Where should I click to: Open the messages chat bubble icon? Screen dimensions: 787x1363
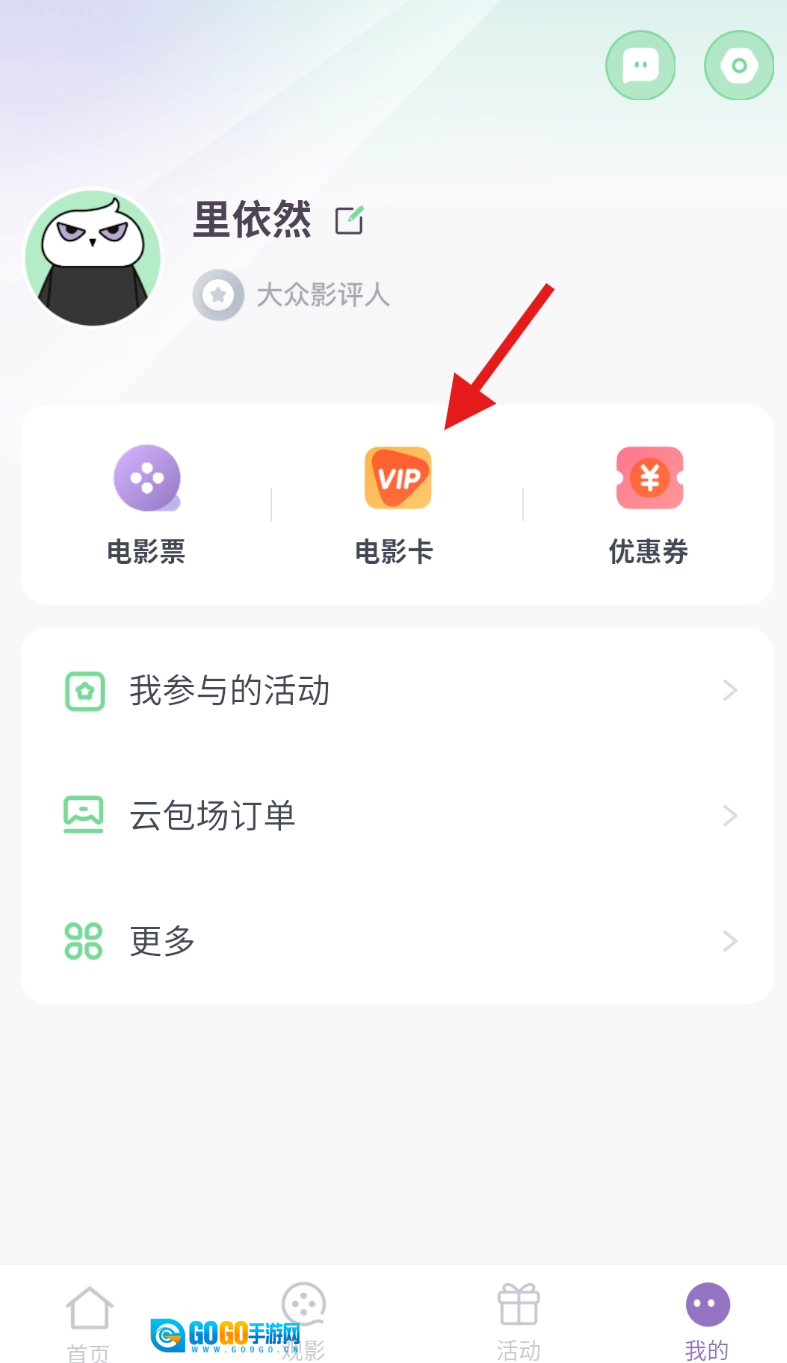tap(640, 66)
